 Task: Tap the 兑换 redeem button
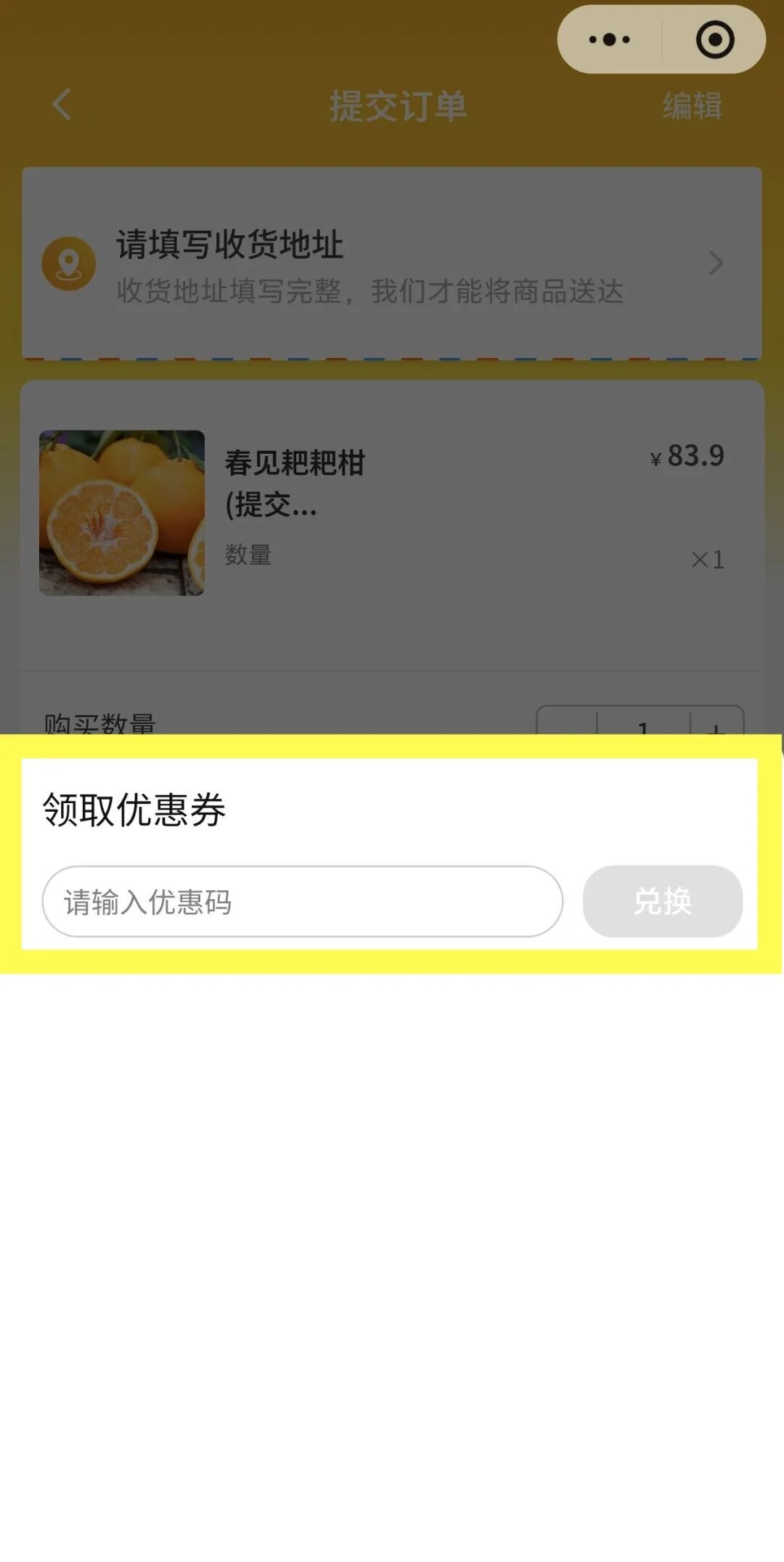(662, 901)
